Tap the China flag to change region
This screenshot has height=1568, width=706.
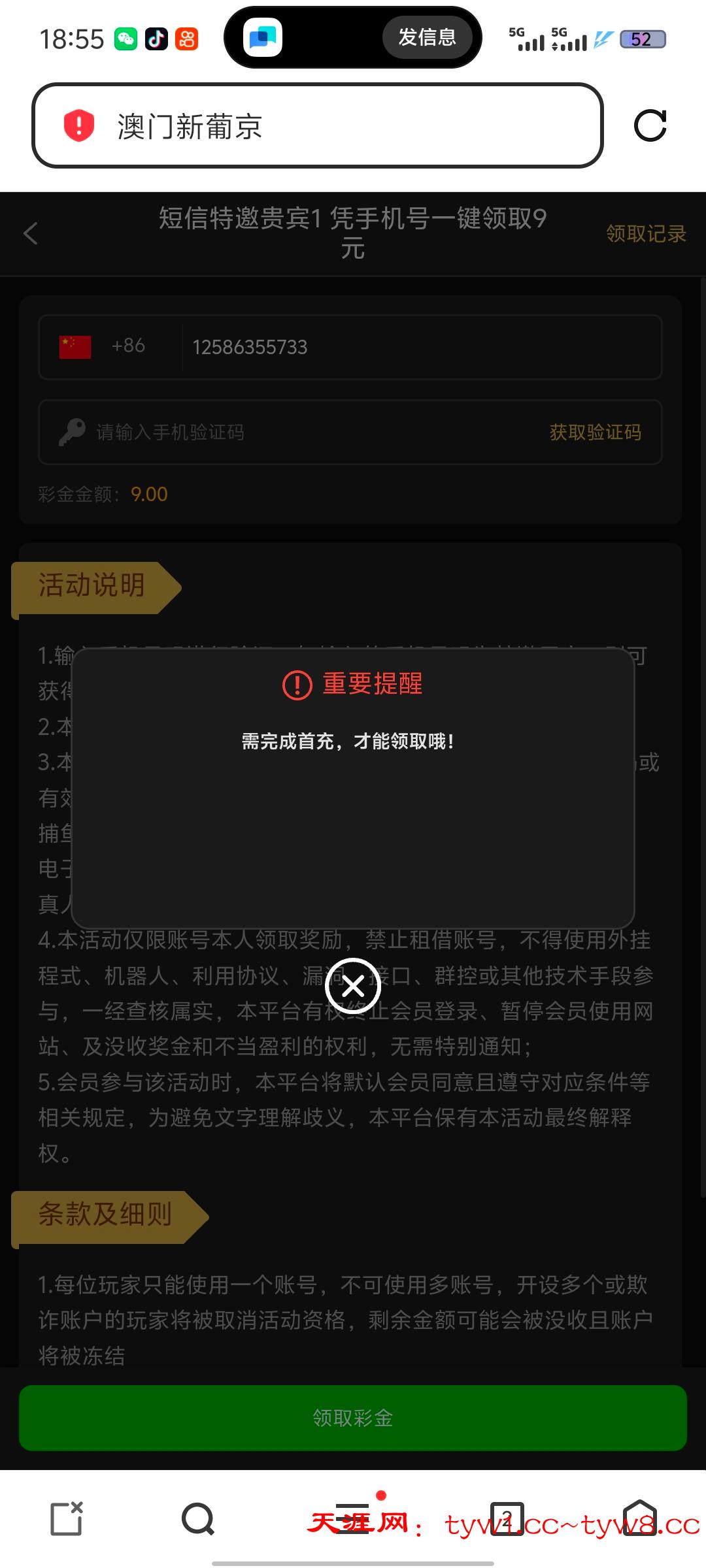pos(73,346)
